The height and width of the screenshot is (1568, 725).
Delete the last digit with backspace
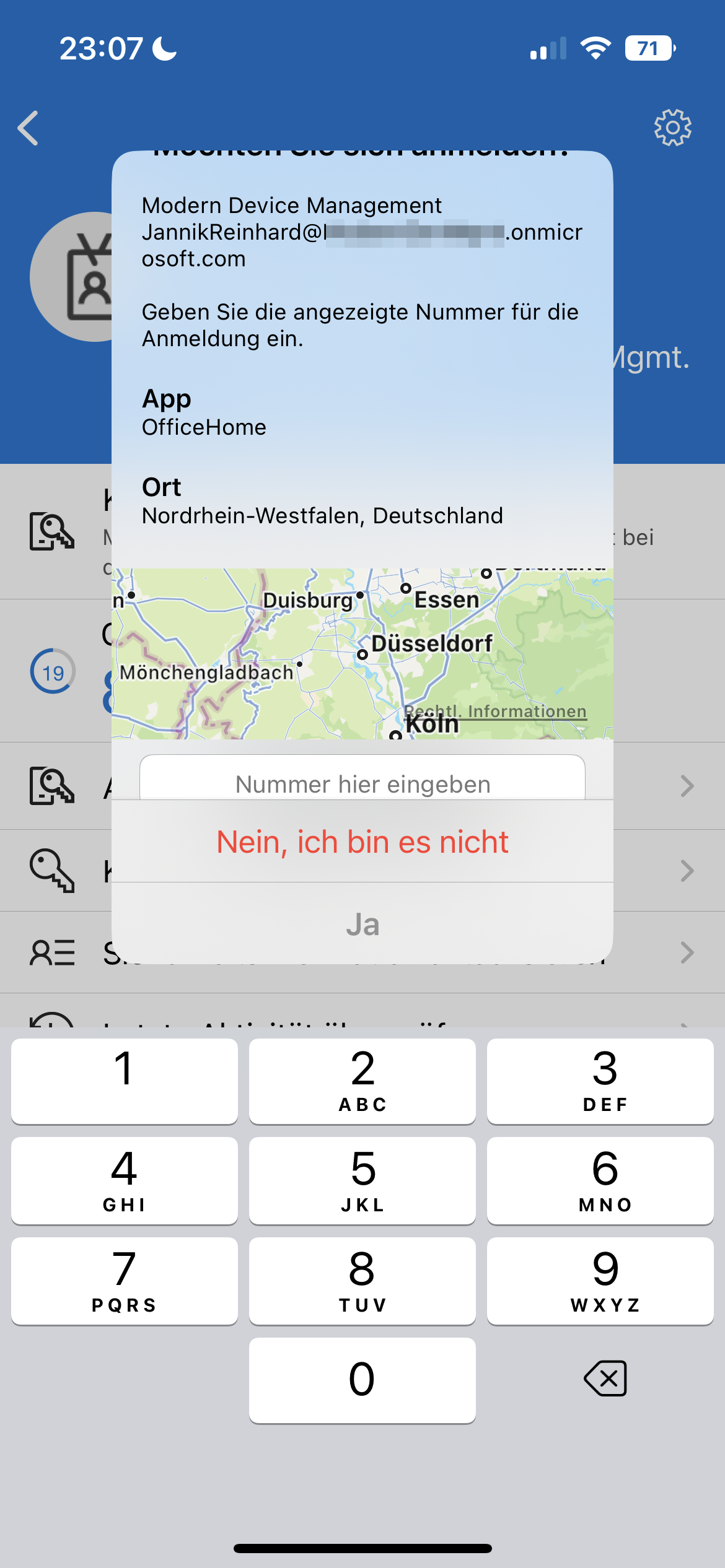605,1379
